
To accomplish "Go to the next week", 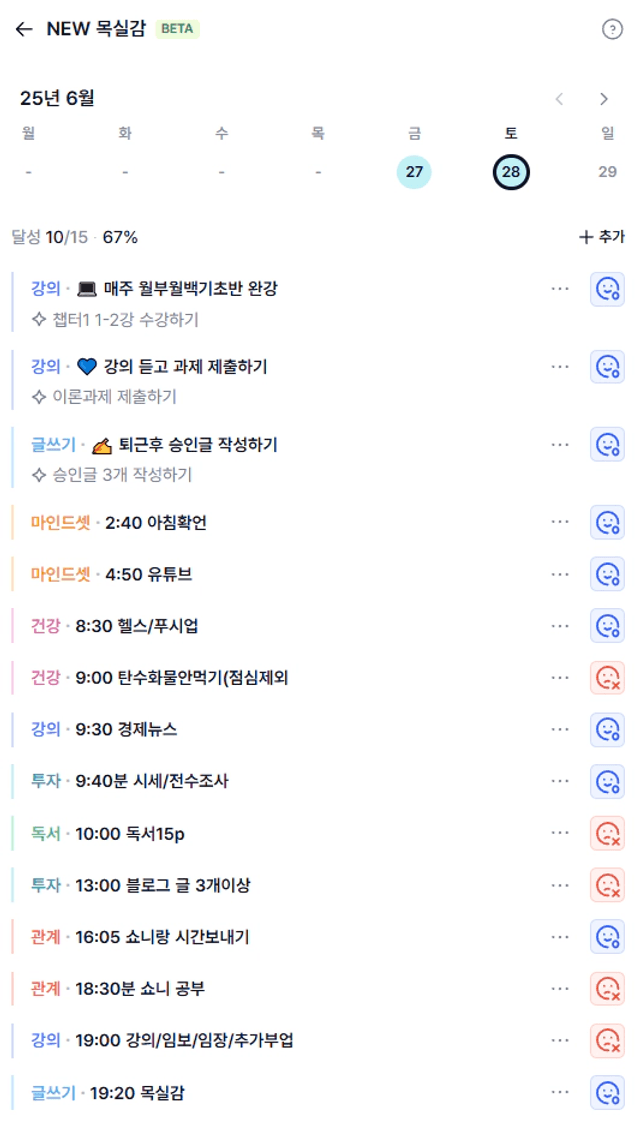I will (603, 99).
